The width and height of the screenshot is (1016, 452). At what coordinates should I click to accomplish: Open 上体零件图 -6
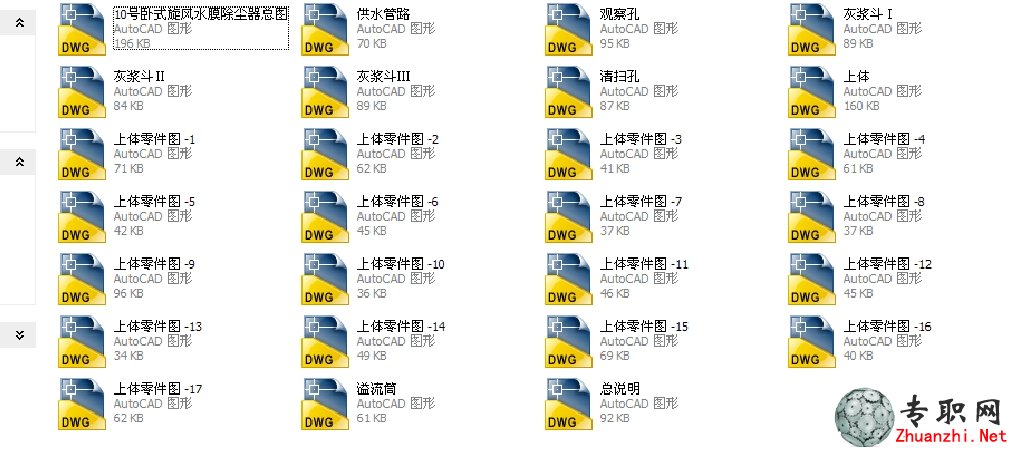326,216
